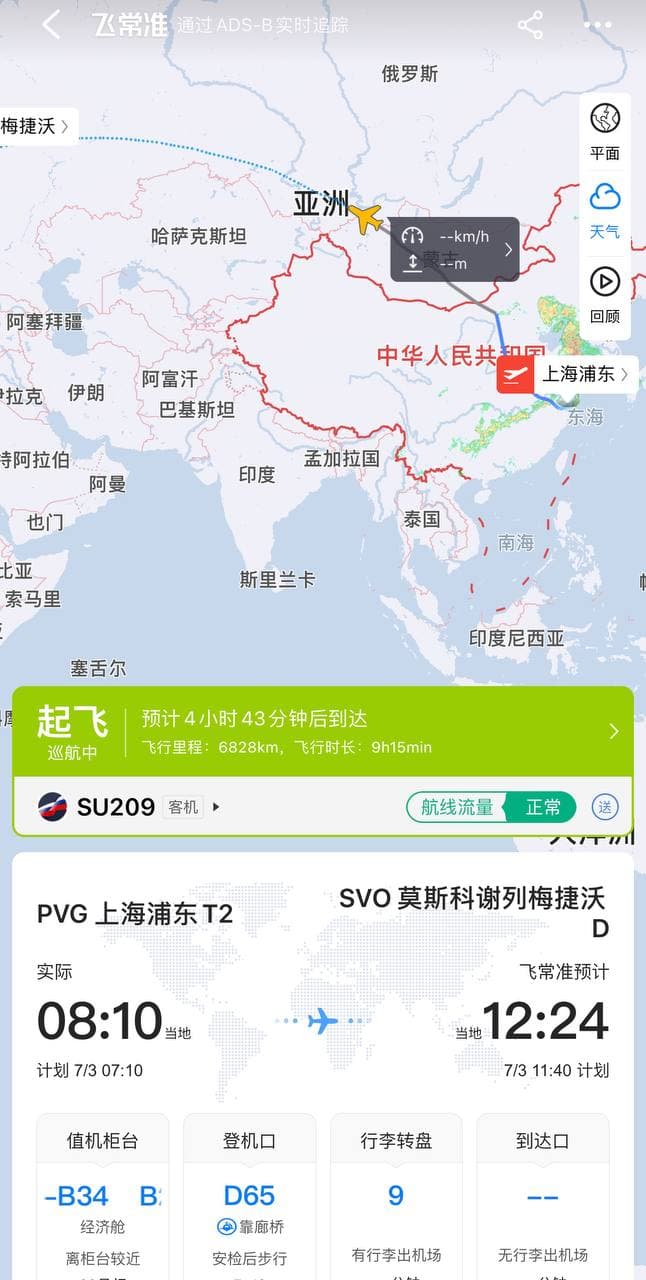Open the 上海浦东 airport label
The width and height of the screenshot is (646, 1280).
566,375
